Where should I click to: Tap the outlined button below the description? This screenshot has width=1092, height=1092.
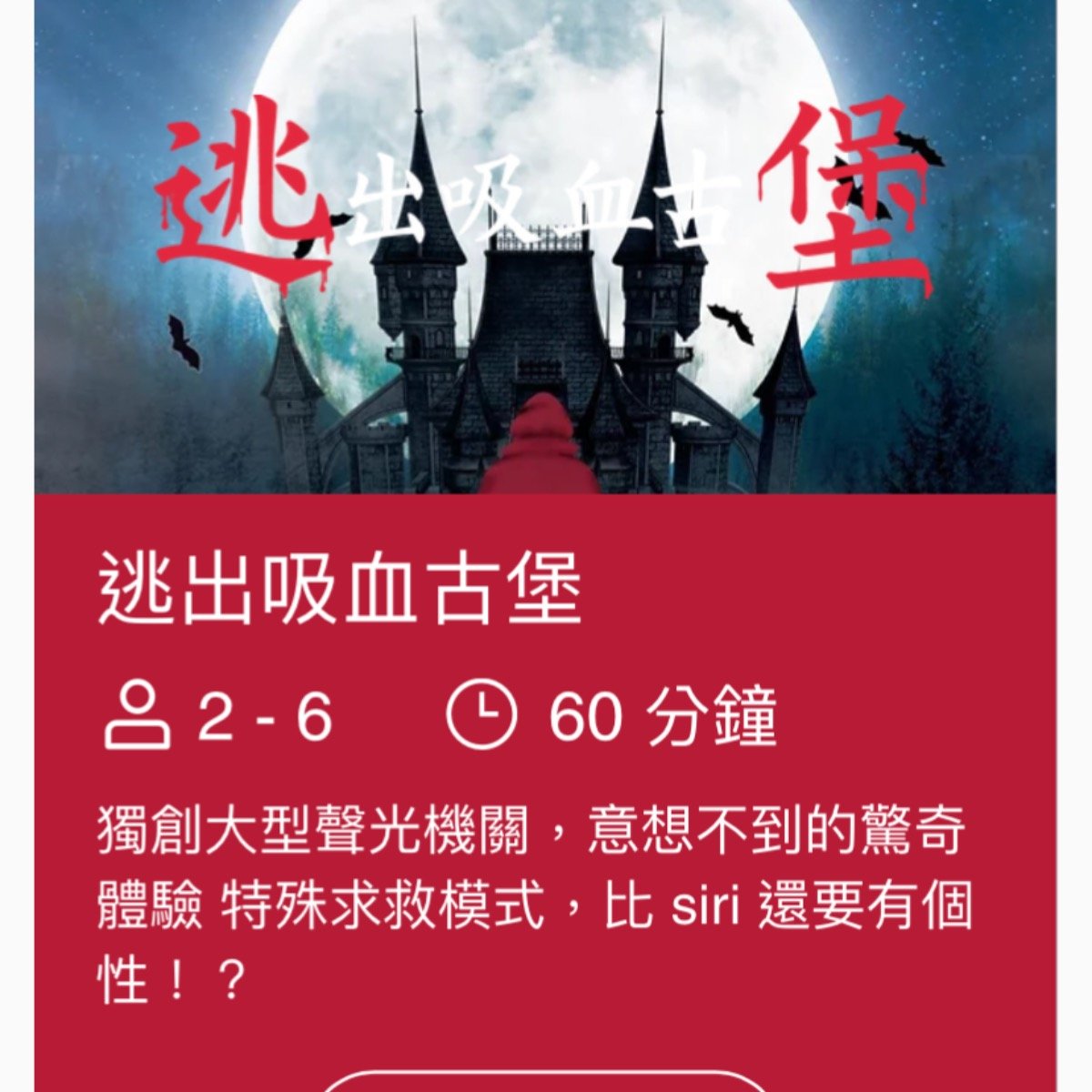(544, 1081)
